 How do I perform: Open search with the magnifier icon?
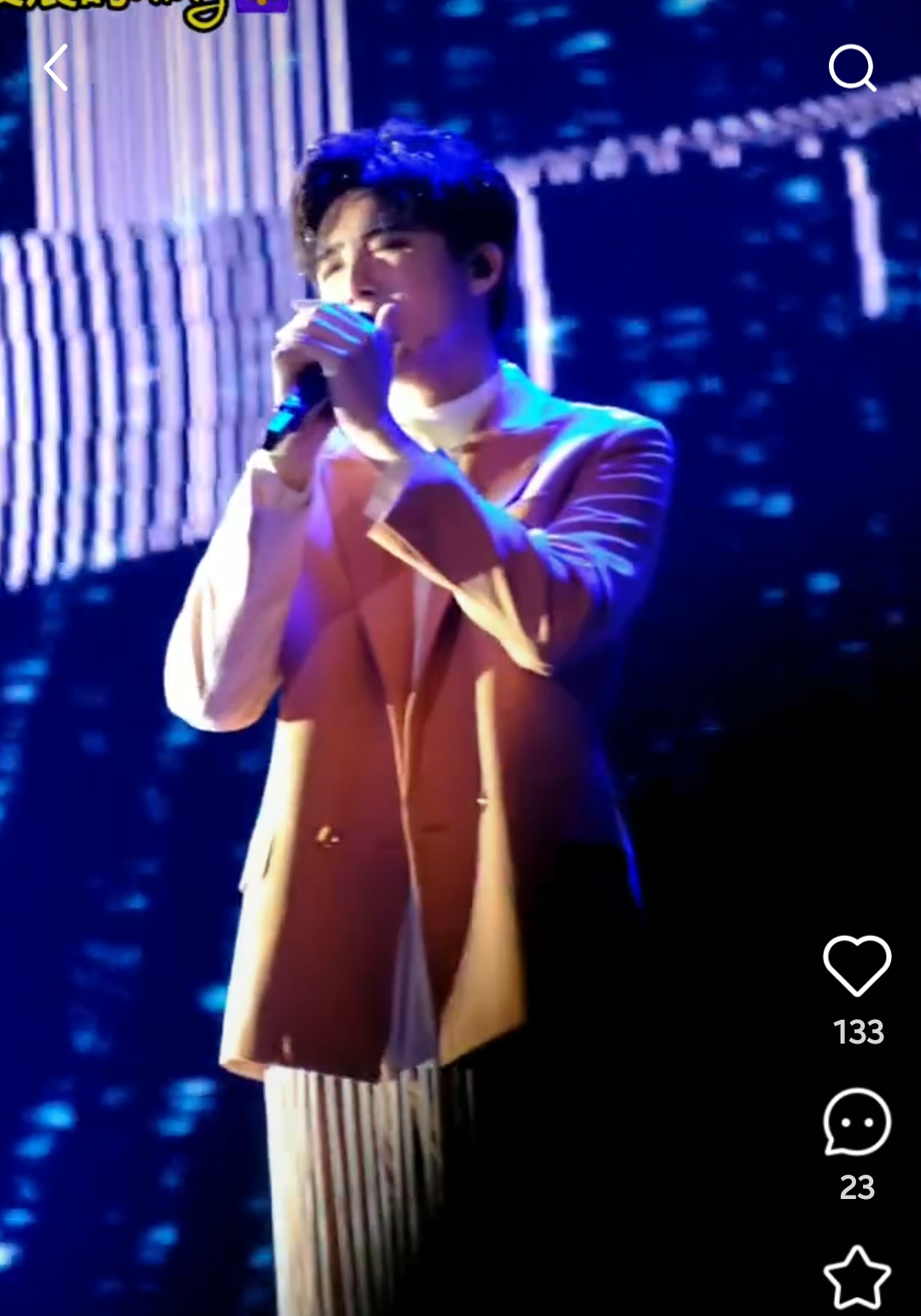click(852, 67)
